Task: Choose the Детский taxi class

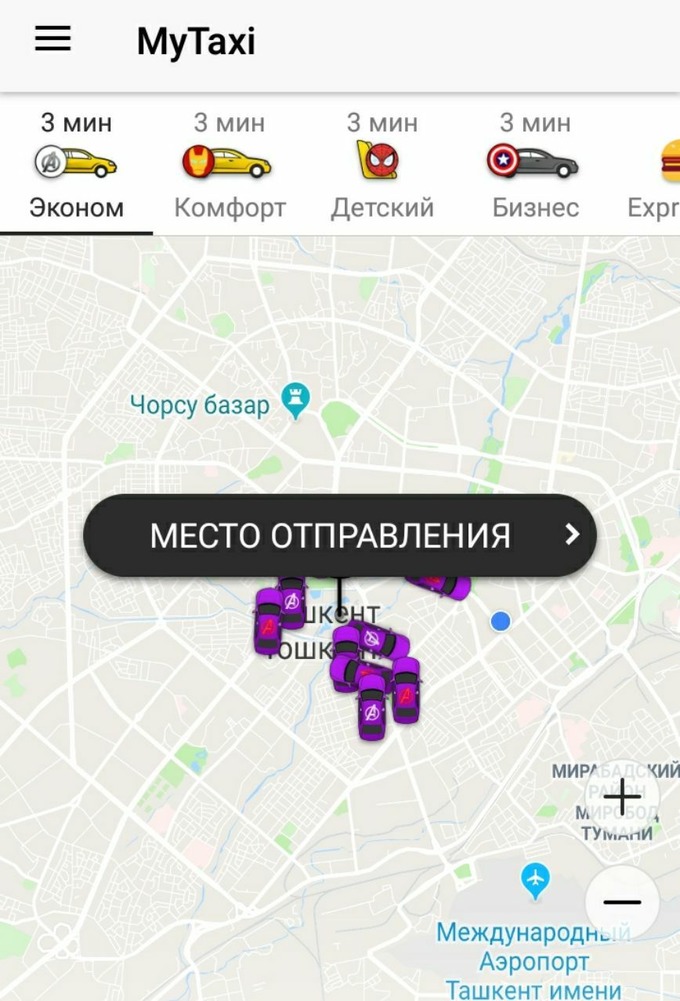Action: tap(382, 166)
